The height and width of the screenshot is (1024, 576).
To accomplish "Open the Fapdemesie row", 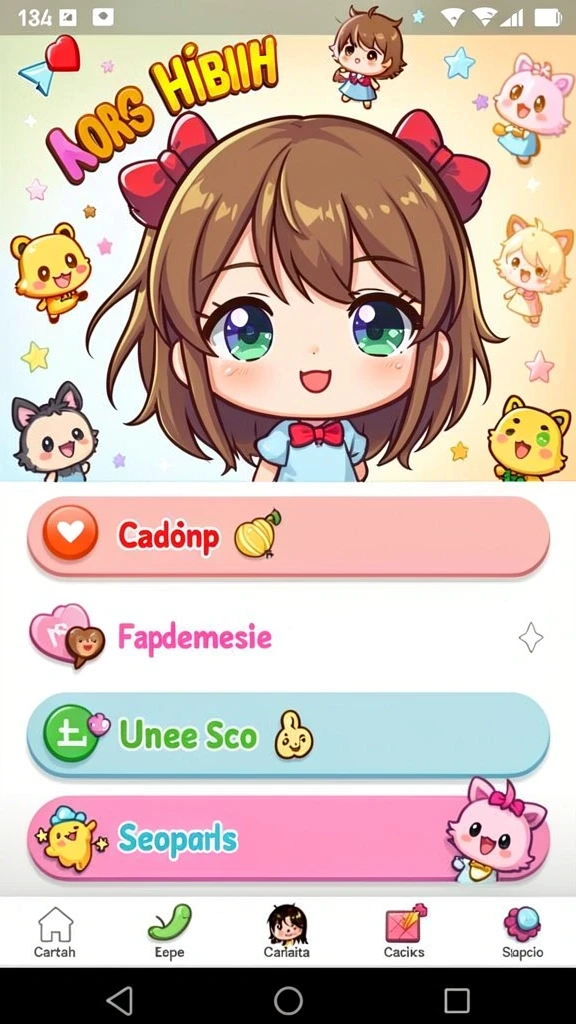I will pos(288,637).
